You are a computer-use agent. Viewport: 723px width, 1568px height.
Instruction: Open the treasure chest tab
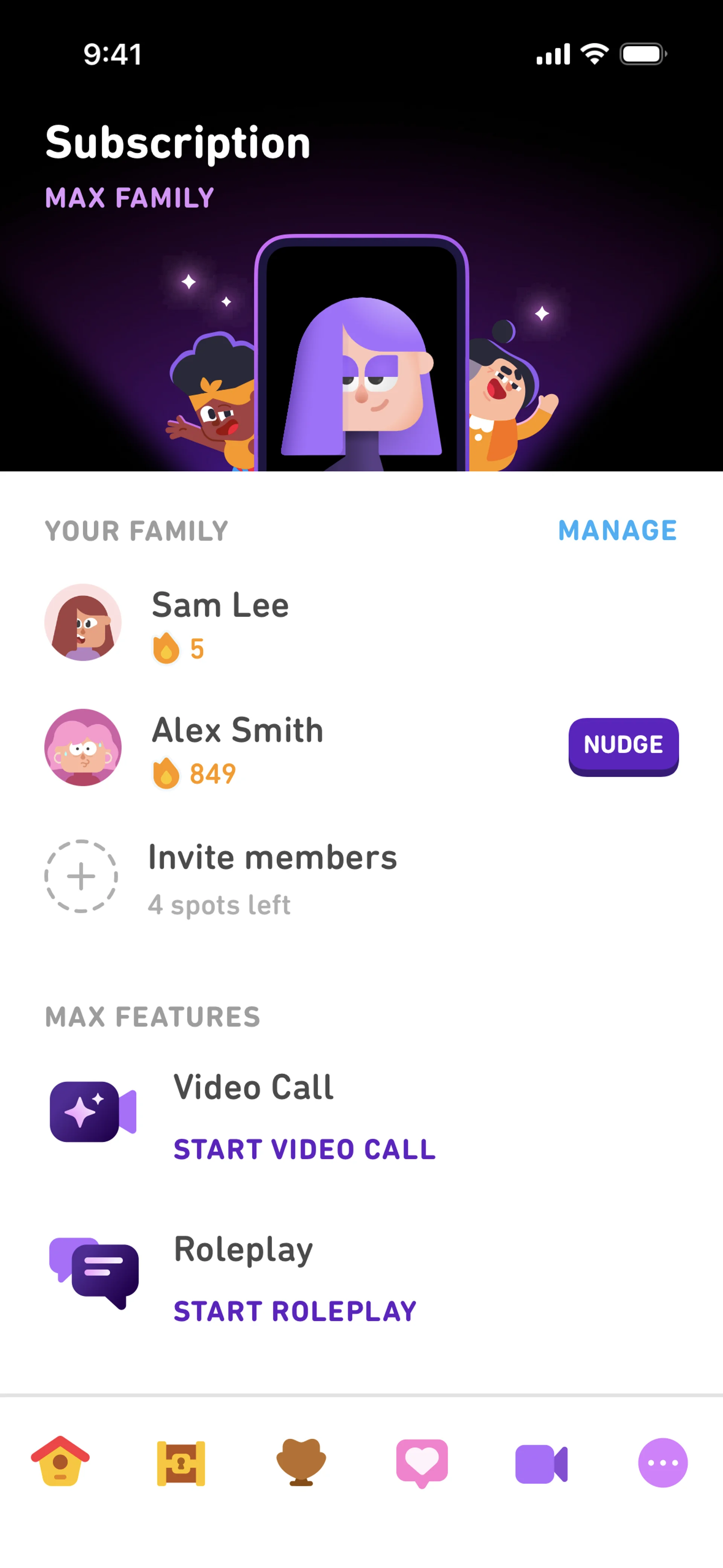point(181,1463)
